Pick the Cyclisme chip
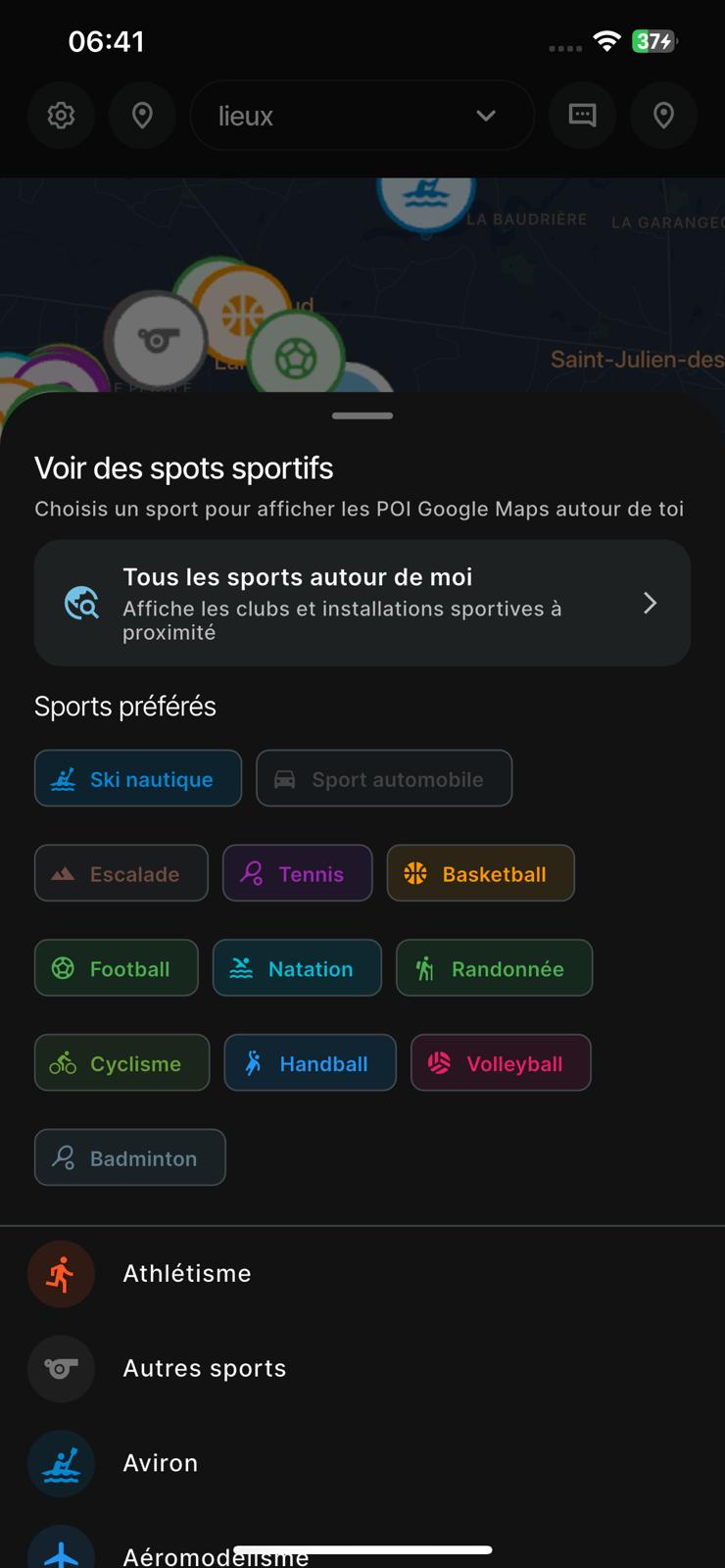 pyautogui.click(x=122, y=1063)
